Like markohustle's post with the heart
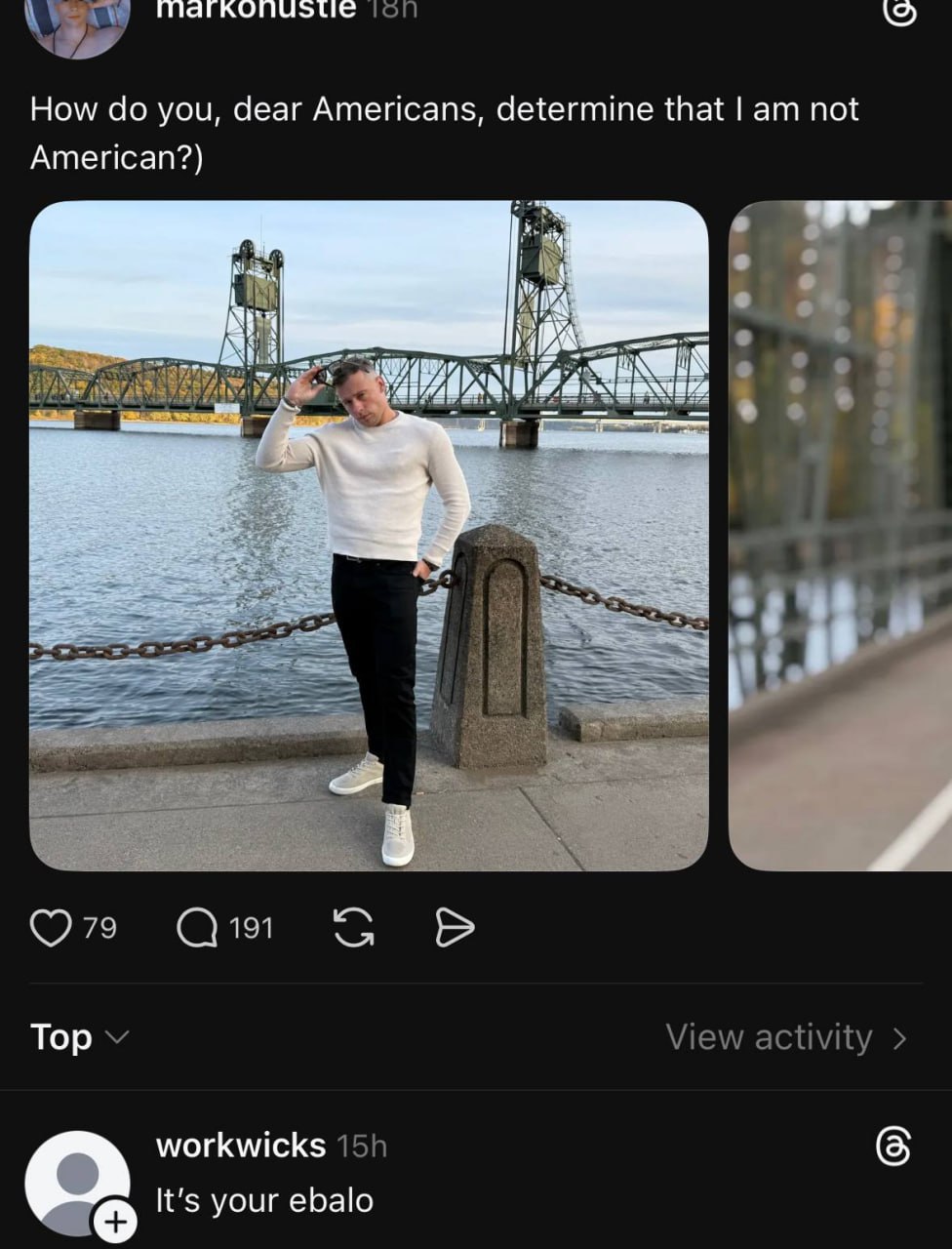Image resolution: width=952 pixels, height=1249 pixels. (51, 927)
